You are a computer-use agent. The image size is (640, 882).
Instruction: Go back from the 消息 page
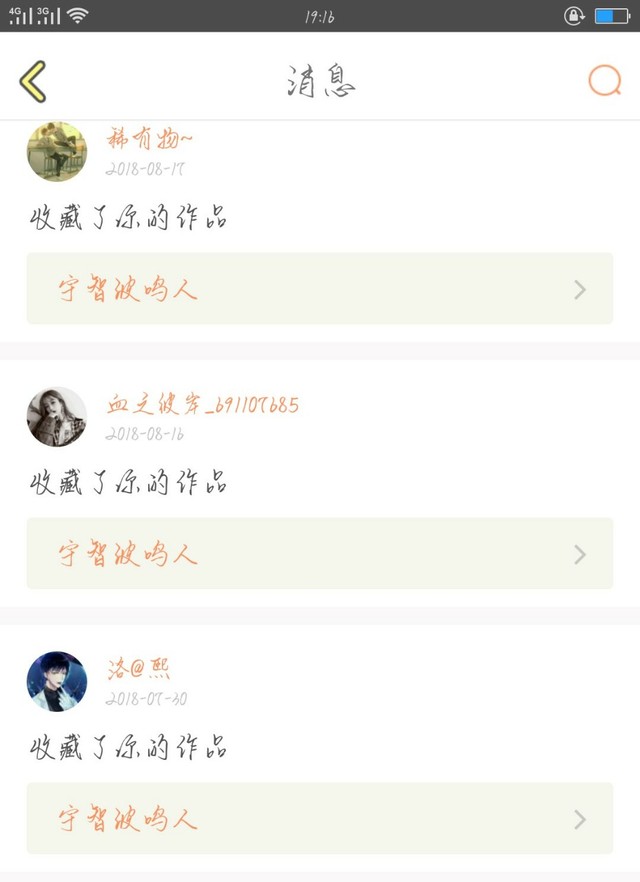pos(33,81)
